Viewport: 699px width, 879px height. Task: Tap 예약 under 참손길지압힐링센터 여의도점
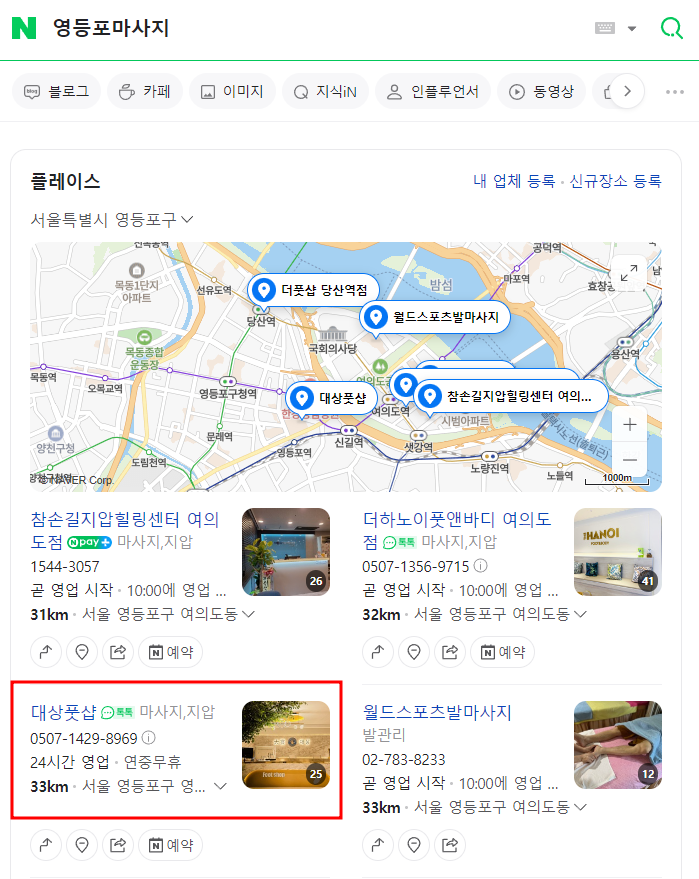(170, 652)
